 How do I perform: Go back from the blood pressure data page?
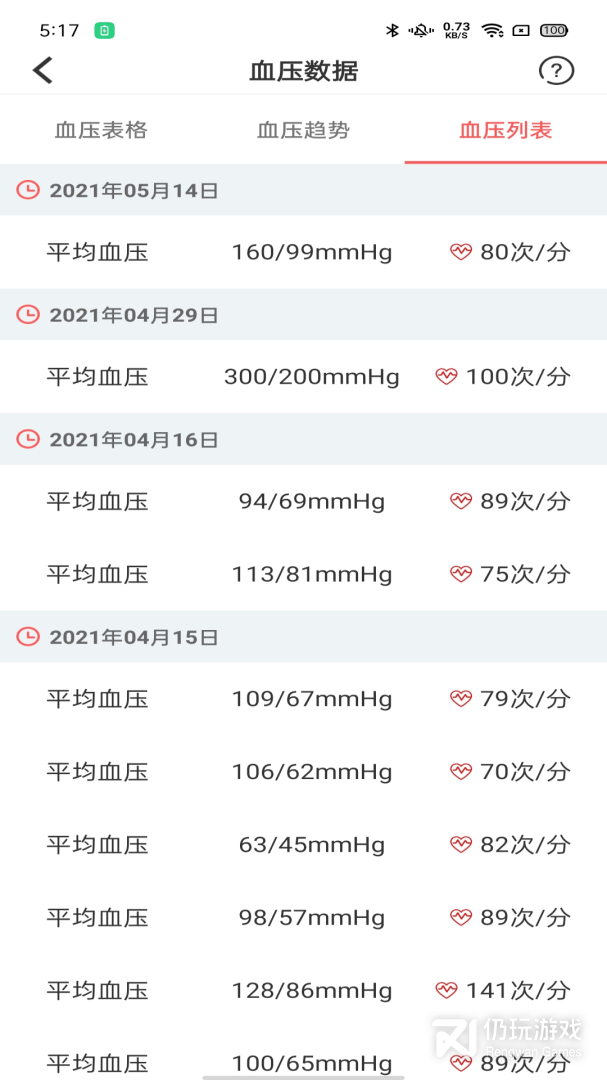[x=42, y=70]
